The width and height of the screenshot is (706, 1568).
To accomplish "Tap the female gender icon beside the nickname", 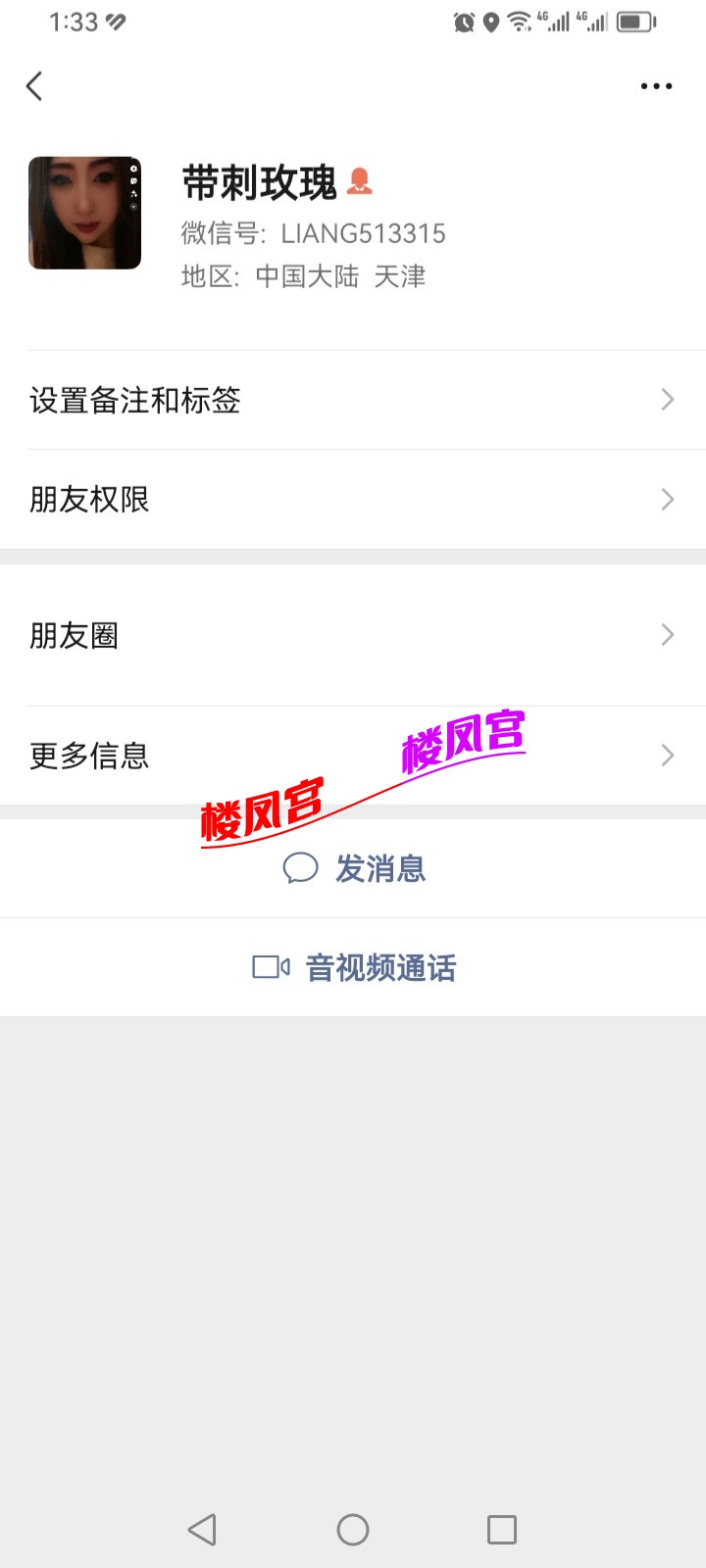I will tap(360, 182).
